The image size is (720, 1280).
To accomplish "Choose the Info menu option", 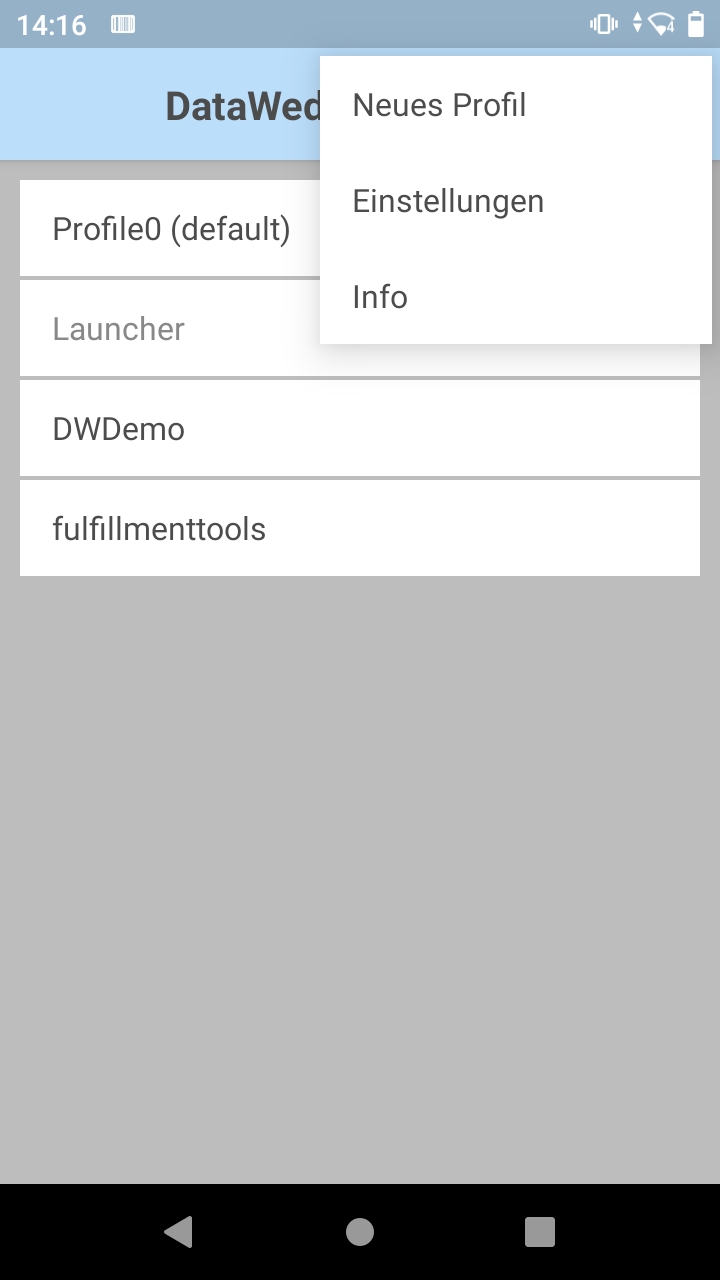I will click(380, 297).
